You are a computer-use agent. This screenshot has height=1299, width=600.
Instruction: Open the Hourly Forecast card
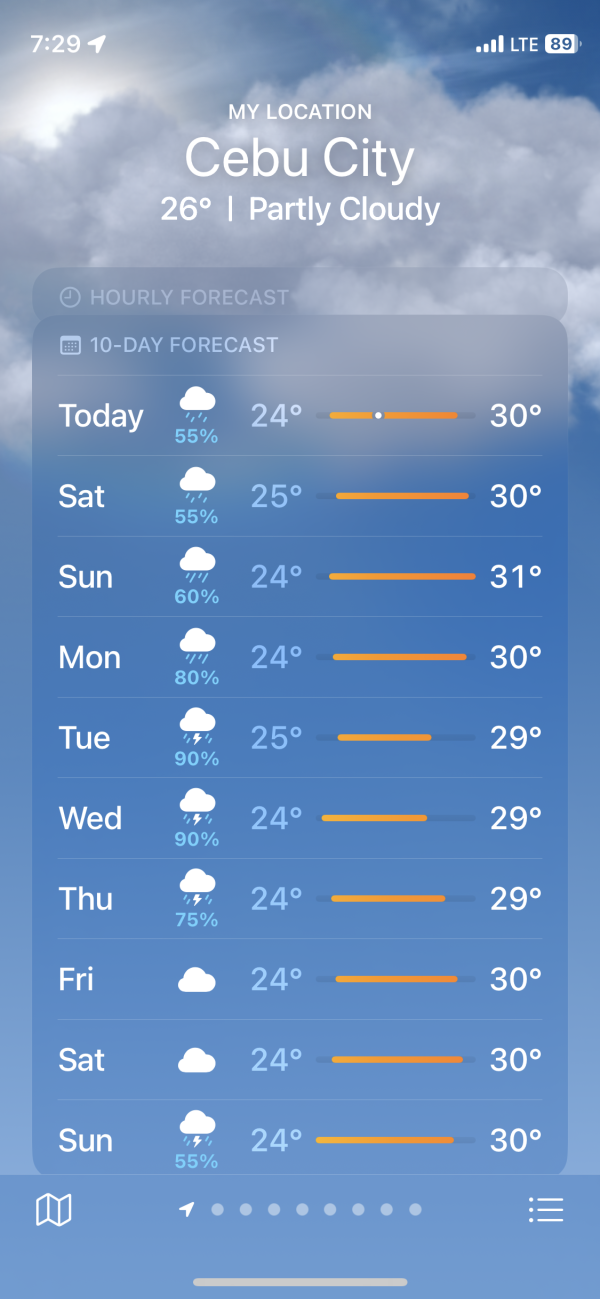coord(300,297)
